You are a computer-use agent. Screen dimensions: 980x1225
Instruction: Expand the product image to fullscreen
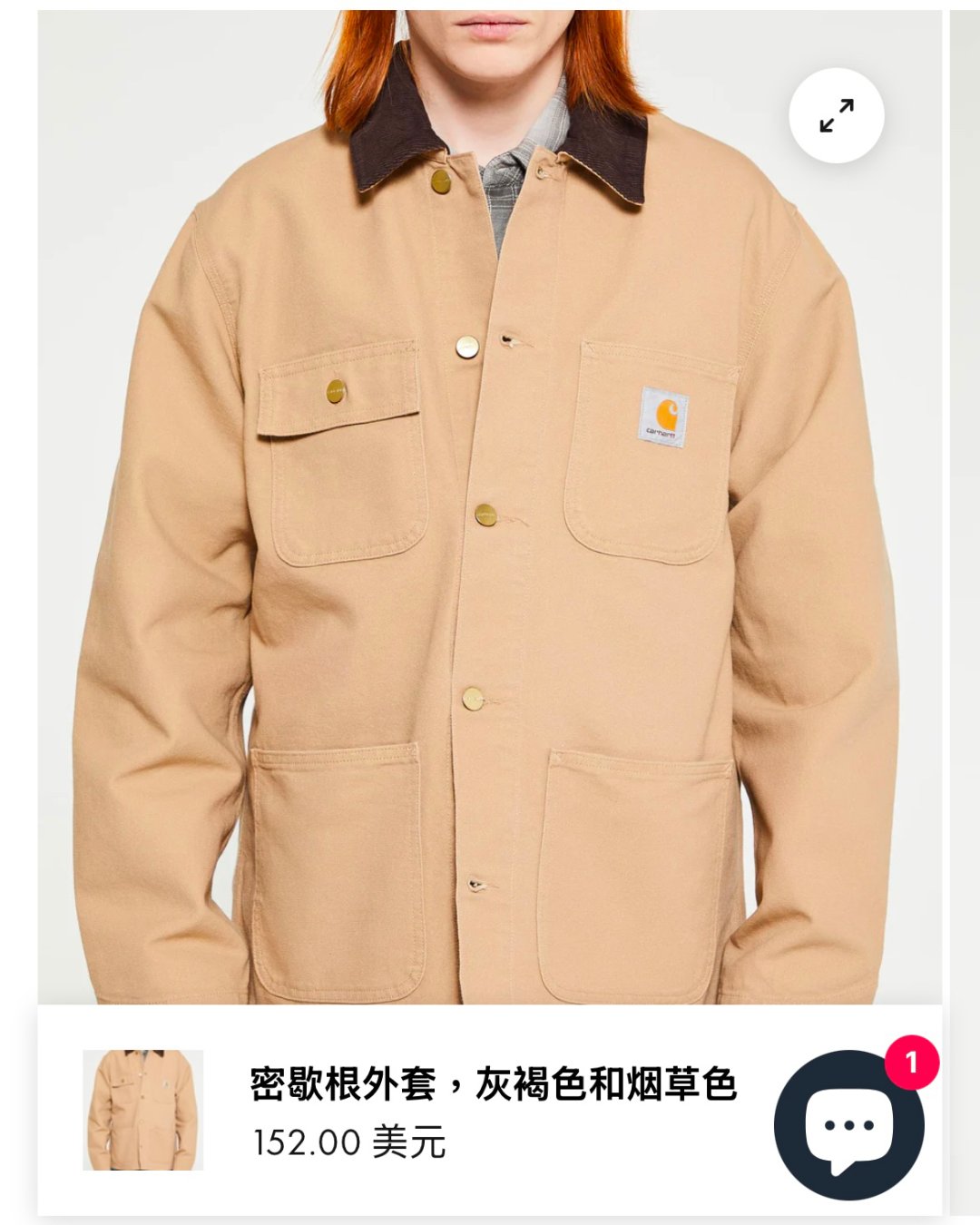[836, 116]
